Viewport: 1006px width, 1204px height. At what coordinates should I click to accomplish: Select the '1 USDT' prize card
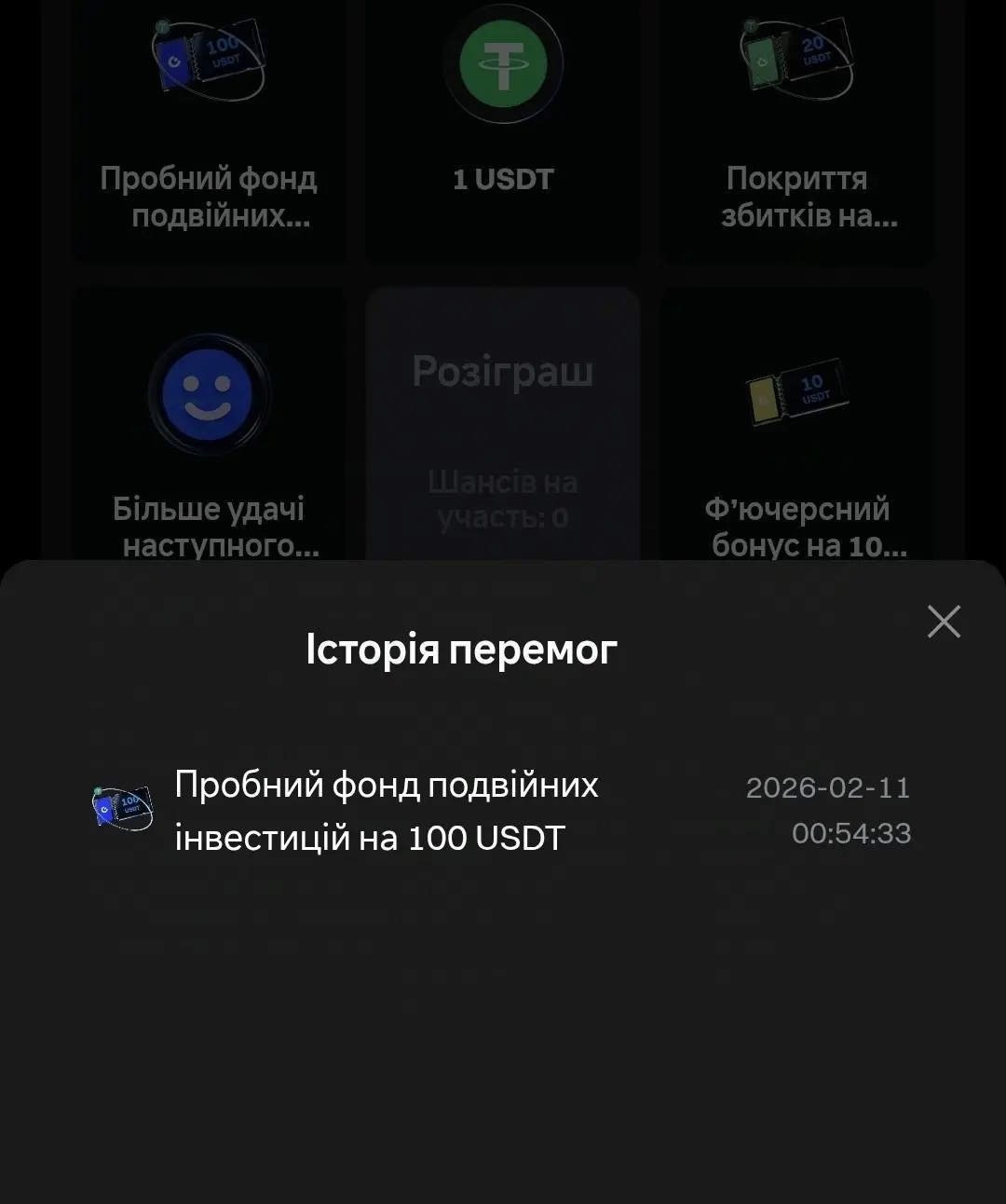point(503,130)
